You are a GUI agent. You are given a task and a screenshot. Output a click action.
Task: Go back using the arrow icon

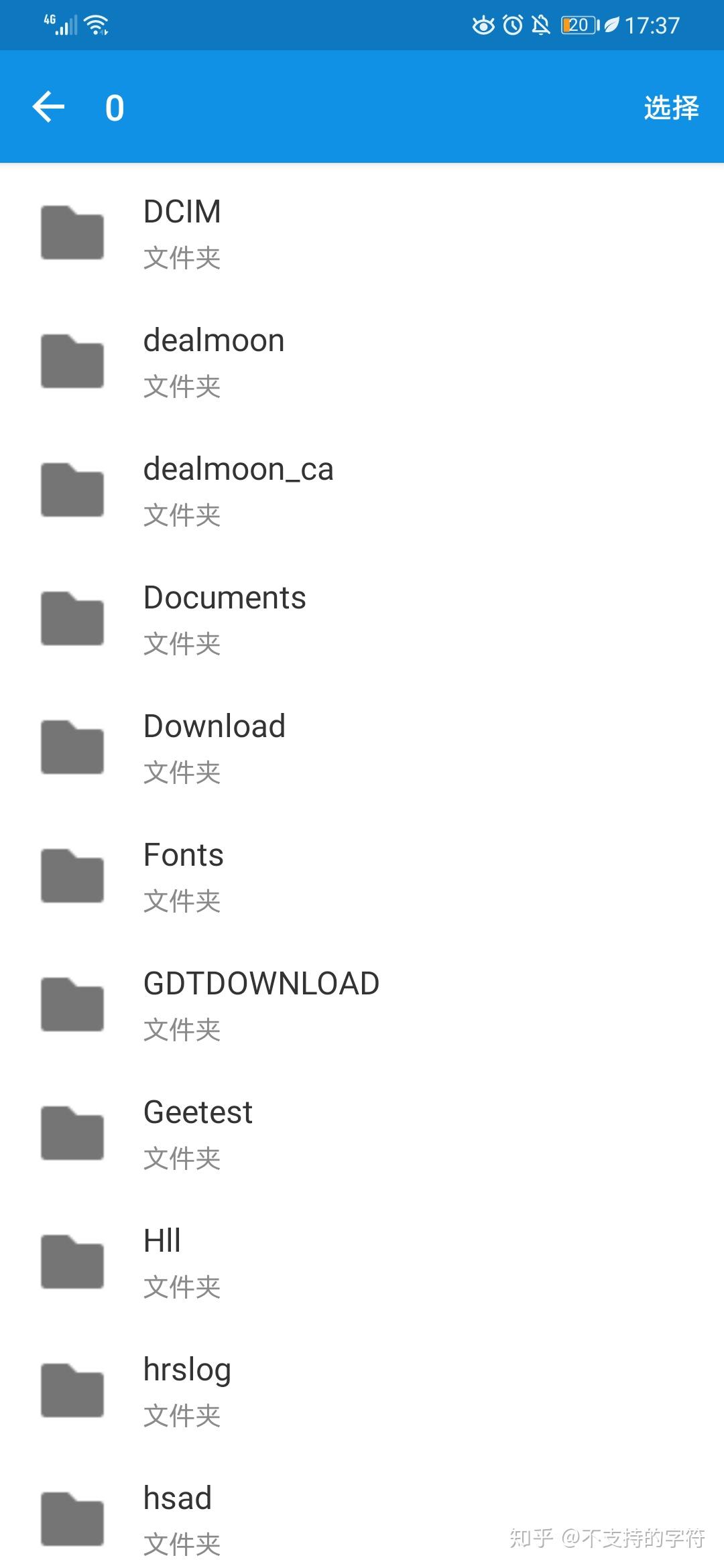click(x=48, y=107)
